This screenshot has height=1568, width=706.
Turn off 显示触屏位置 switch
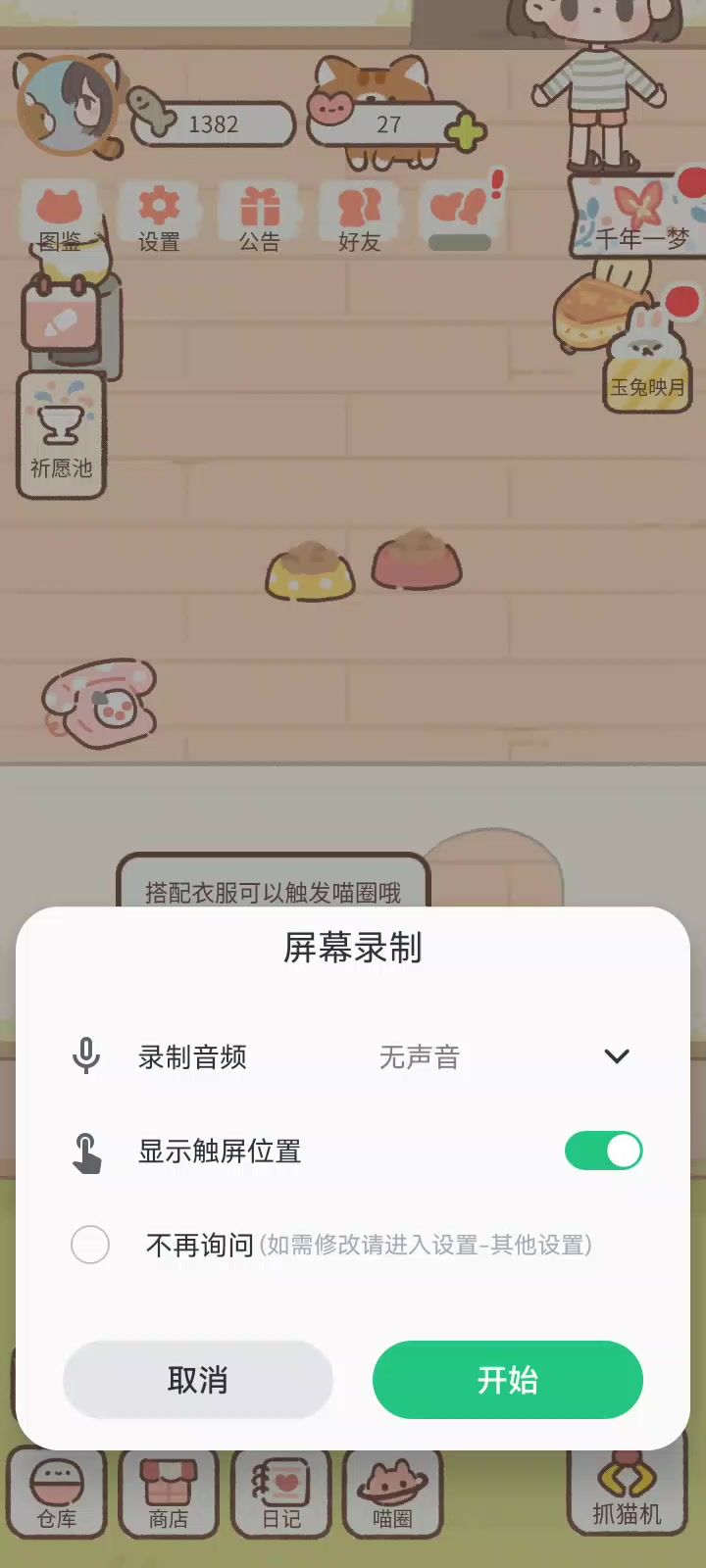click(603, 1151)
